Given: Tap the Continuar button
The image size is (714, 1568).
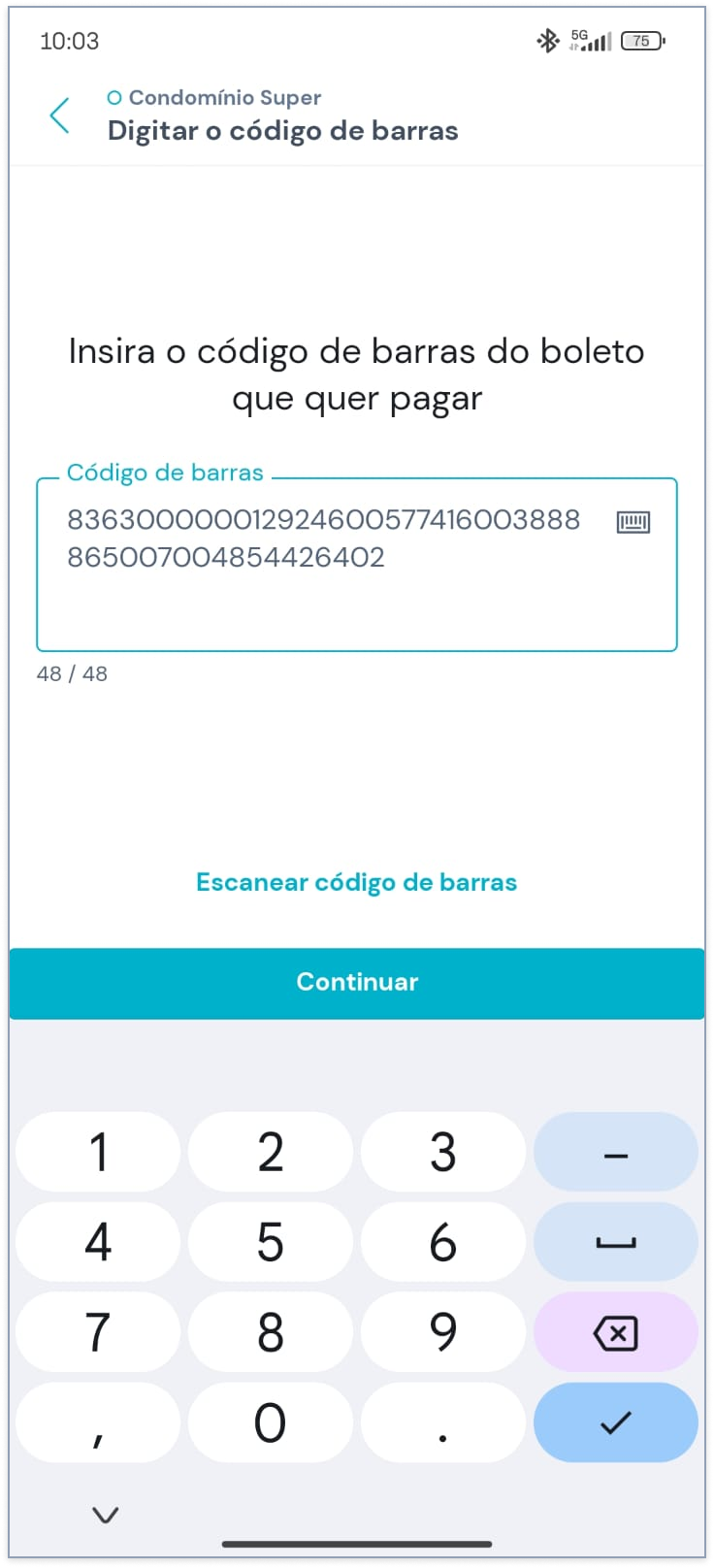Looking at the screenshot, I should click(357, 983).
